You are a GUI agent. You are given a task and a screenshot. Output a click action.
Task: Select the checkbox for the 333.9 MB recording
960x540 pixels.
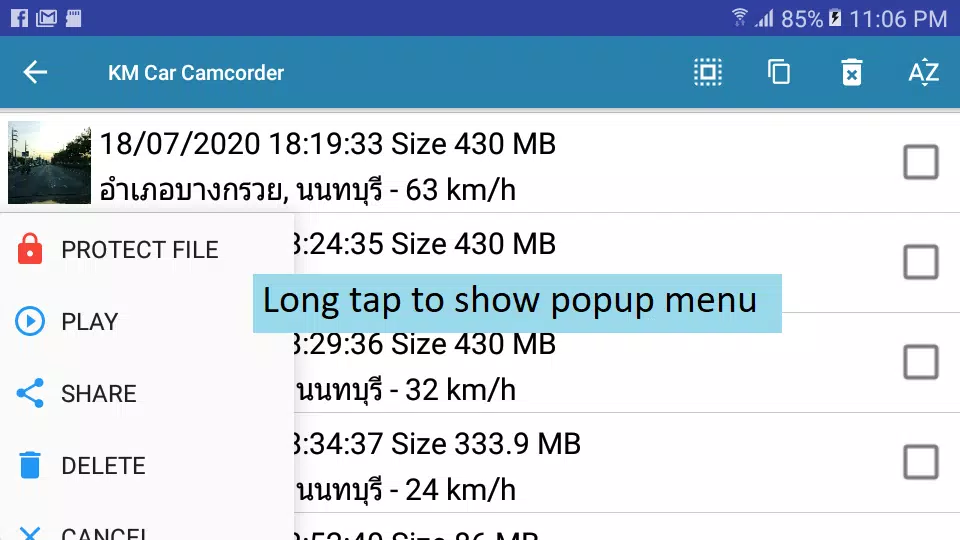pos(921,462)
